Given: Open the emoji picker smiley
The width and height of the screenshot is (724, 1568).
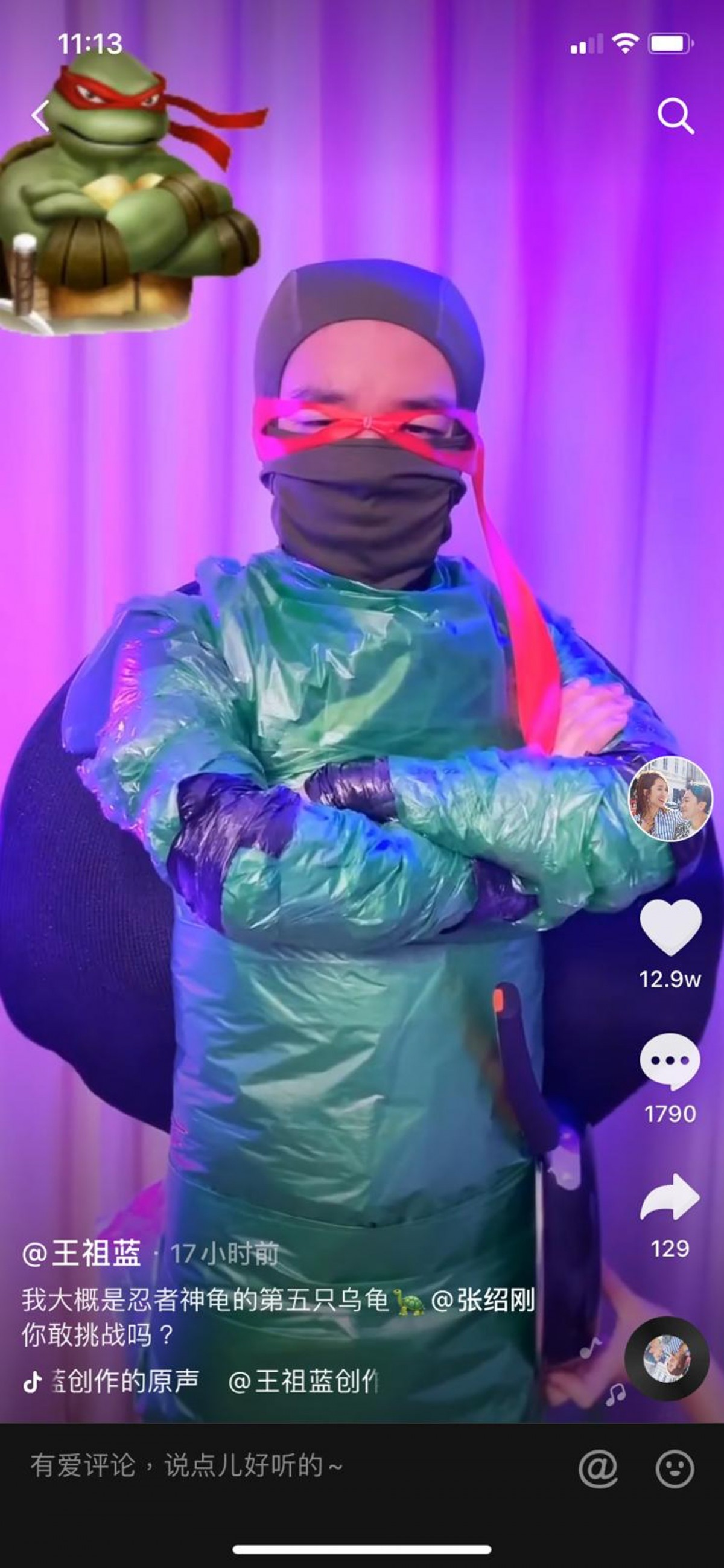Looking at the screenshot, I should point(675,1468).
